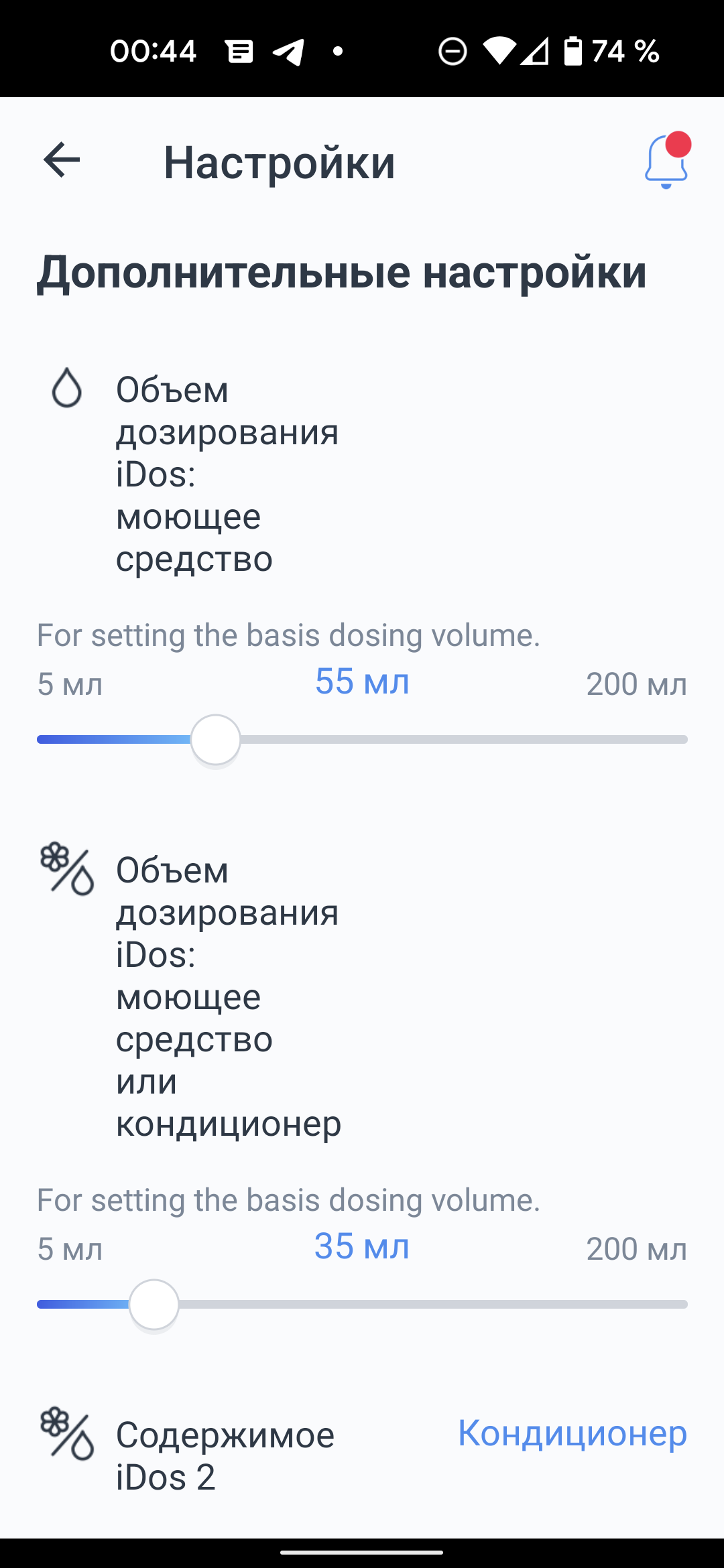This screenshot has height=1568, width=724.
Task: Go back using the arrow icon
Action: click(62, 160)
